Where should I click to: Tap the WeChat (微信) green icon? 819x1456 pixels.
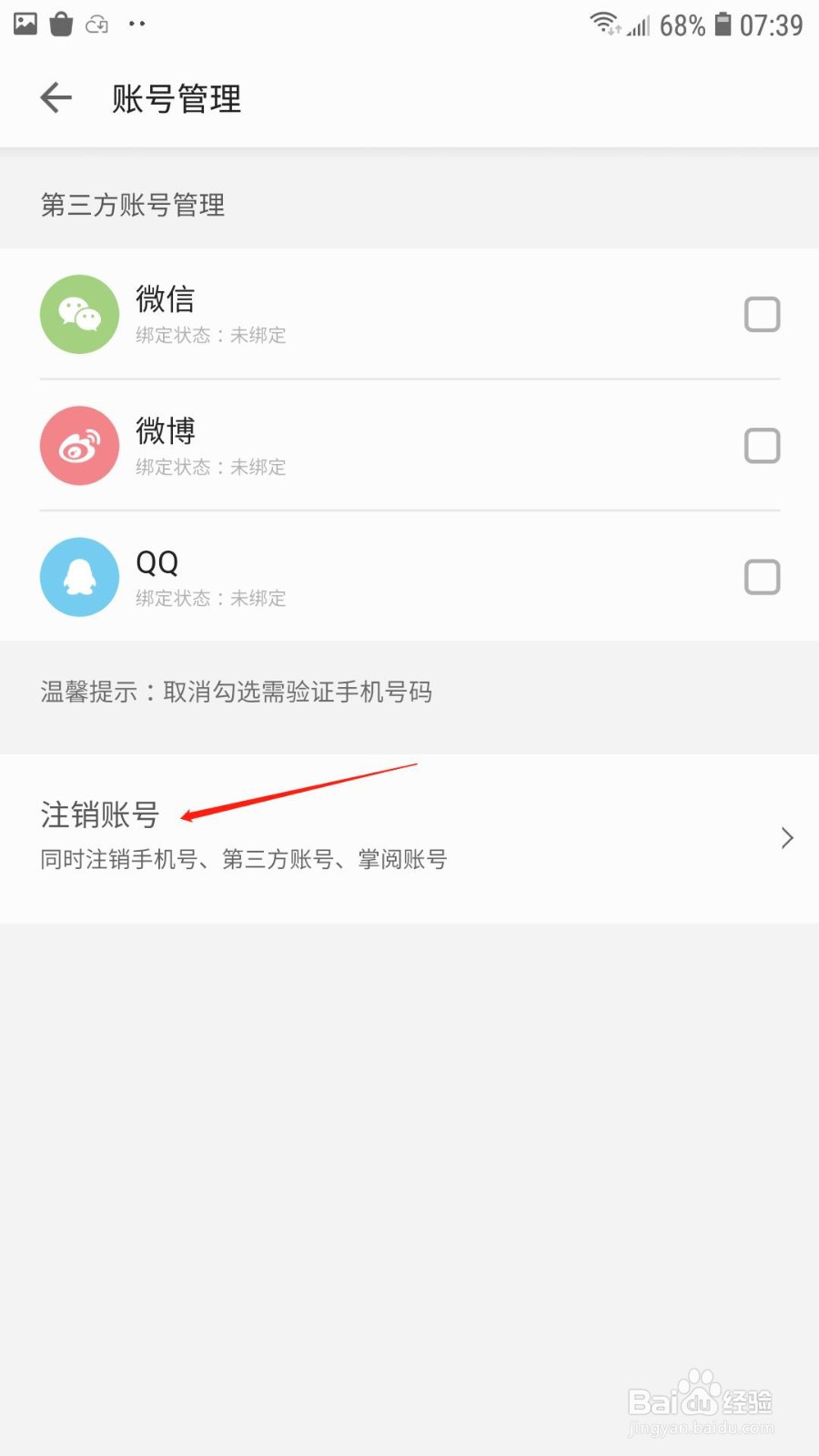[79, 314]
